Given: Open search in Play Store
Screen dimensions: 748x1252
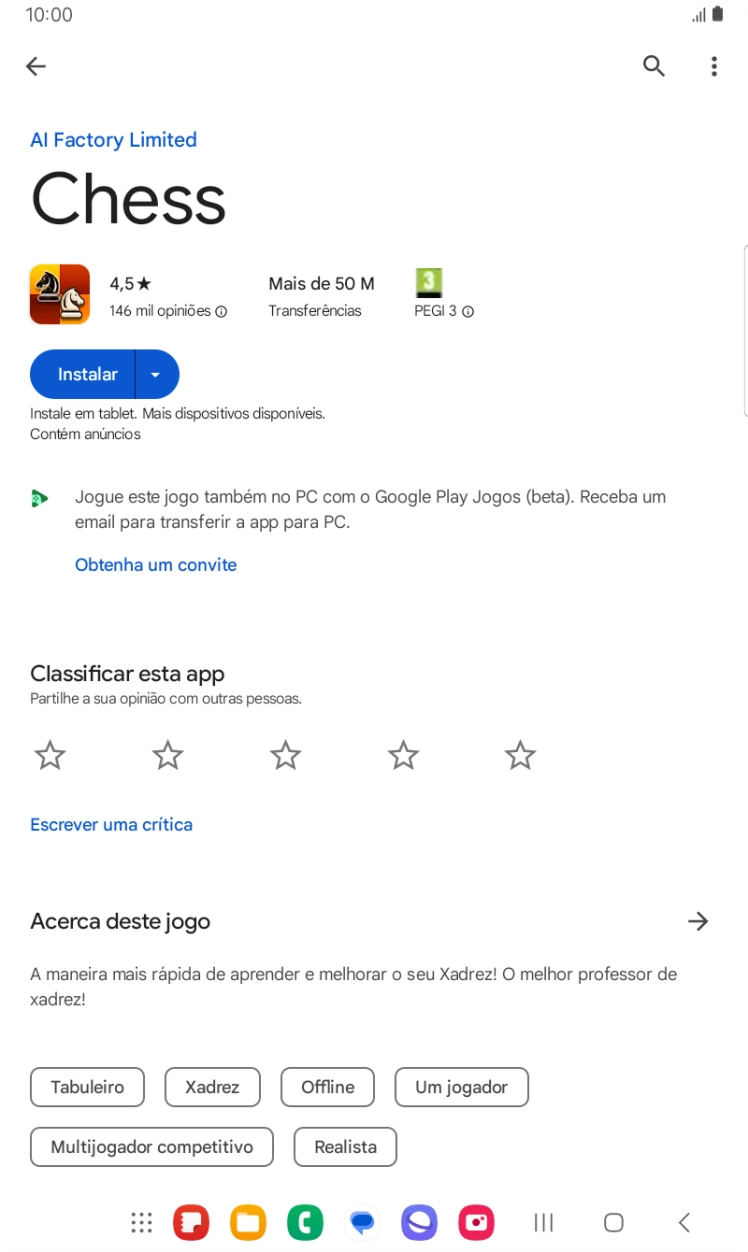Looking at the screenshot, I should coord(653,66).
